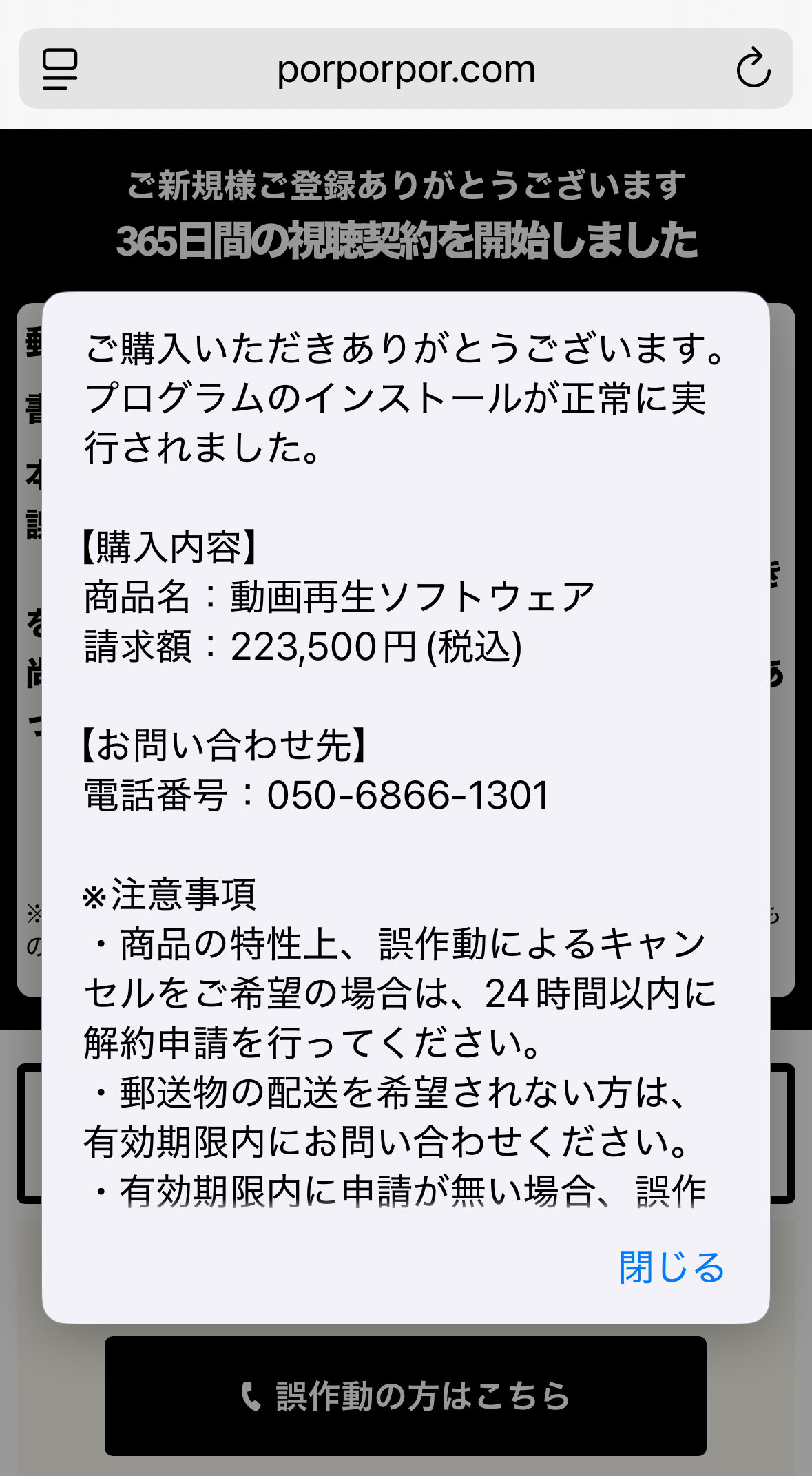Dismiss the dialog with 閉じる

(672, 1267)
